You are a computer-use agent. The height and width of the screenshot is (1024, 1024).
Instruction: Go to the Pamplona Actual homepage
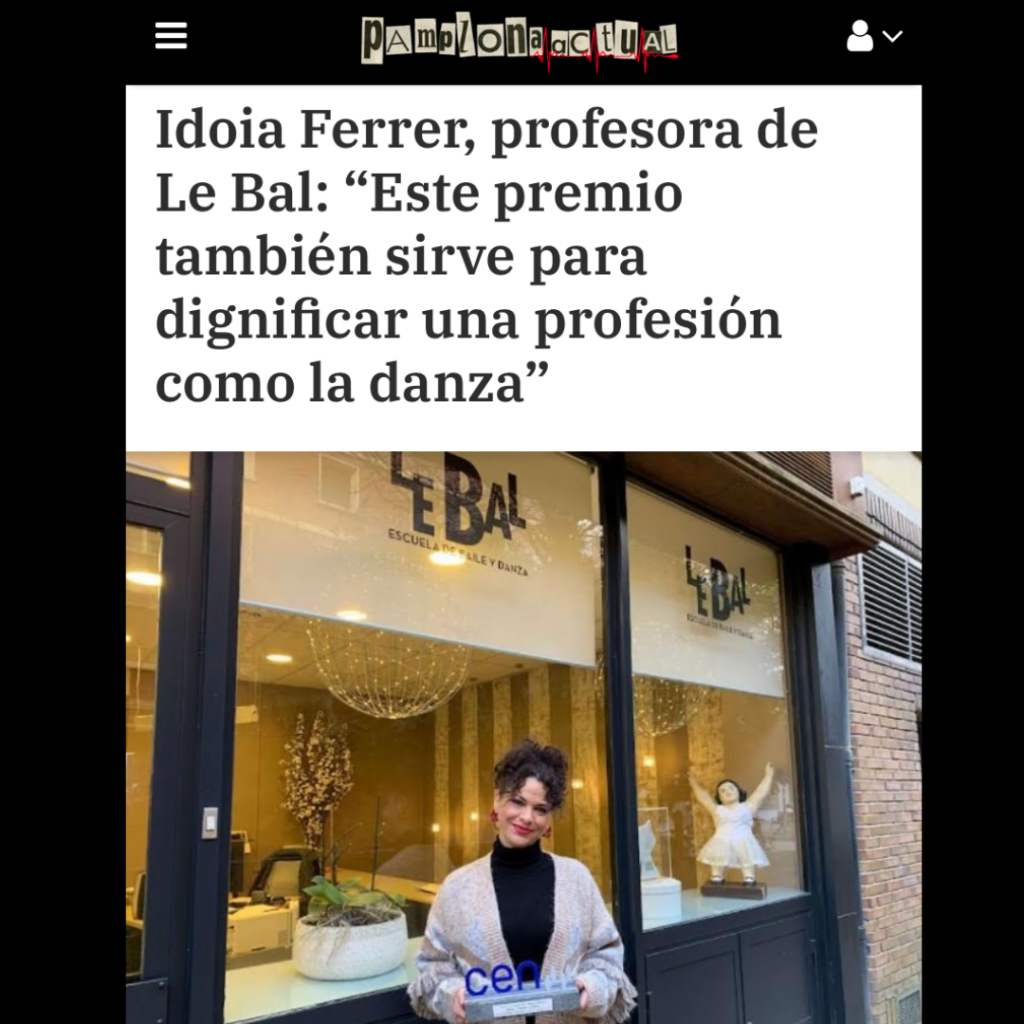[x=519, y=41]
